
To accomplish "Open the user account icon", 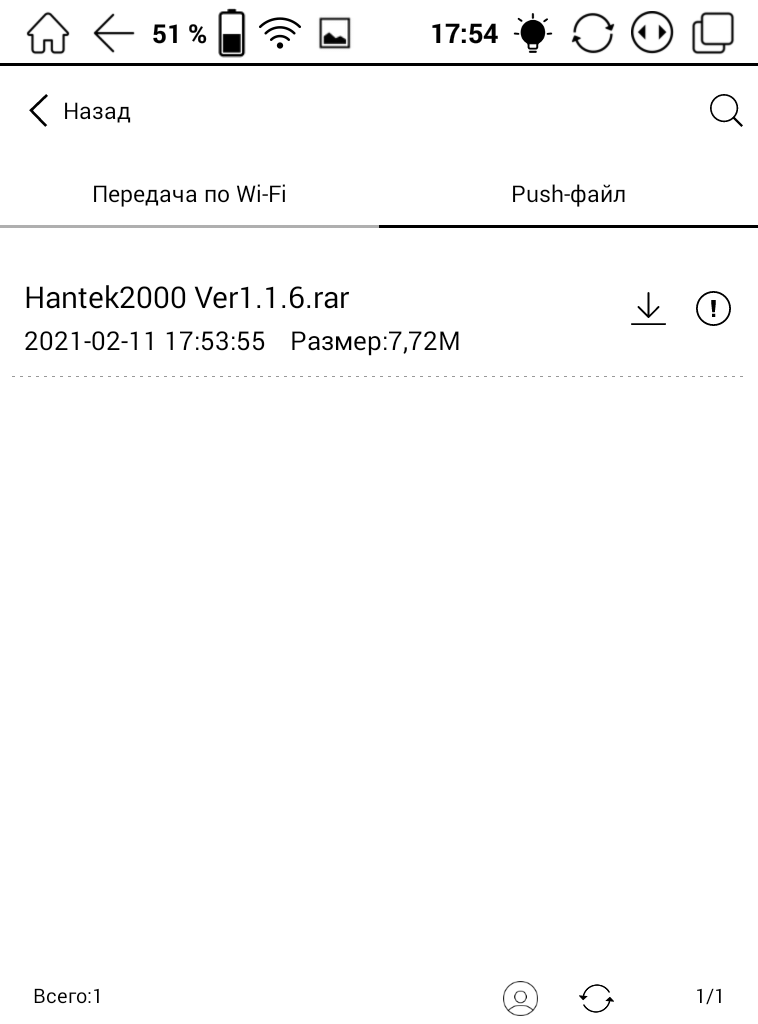I will point(520,997).
